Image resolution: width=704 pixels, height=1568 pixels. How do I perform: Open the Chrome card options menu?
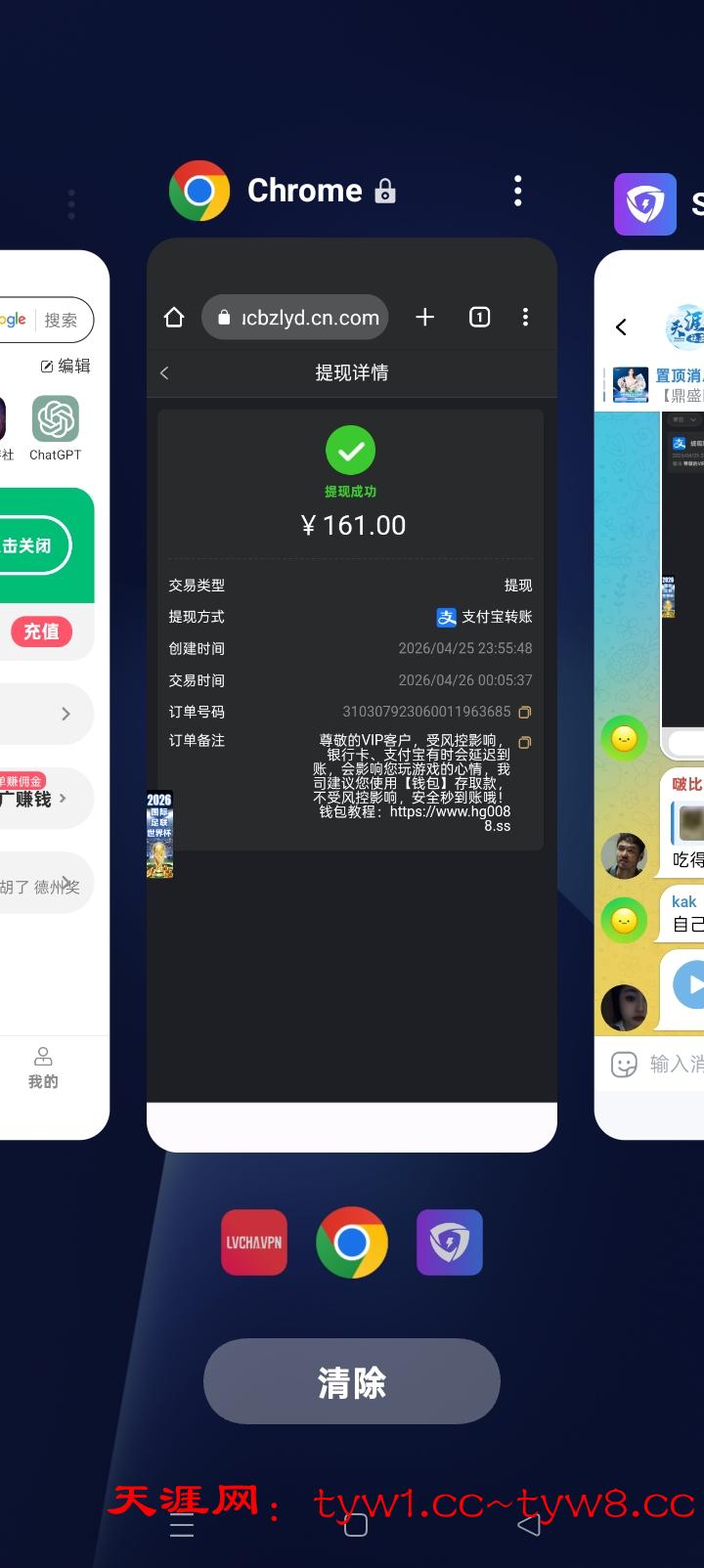518,191
